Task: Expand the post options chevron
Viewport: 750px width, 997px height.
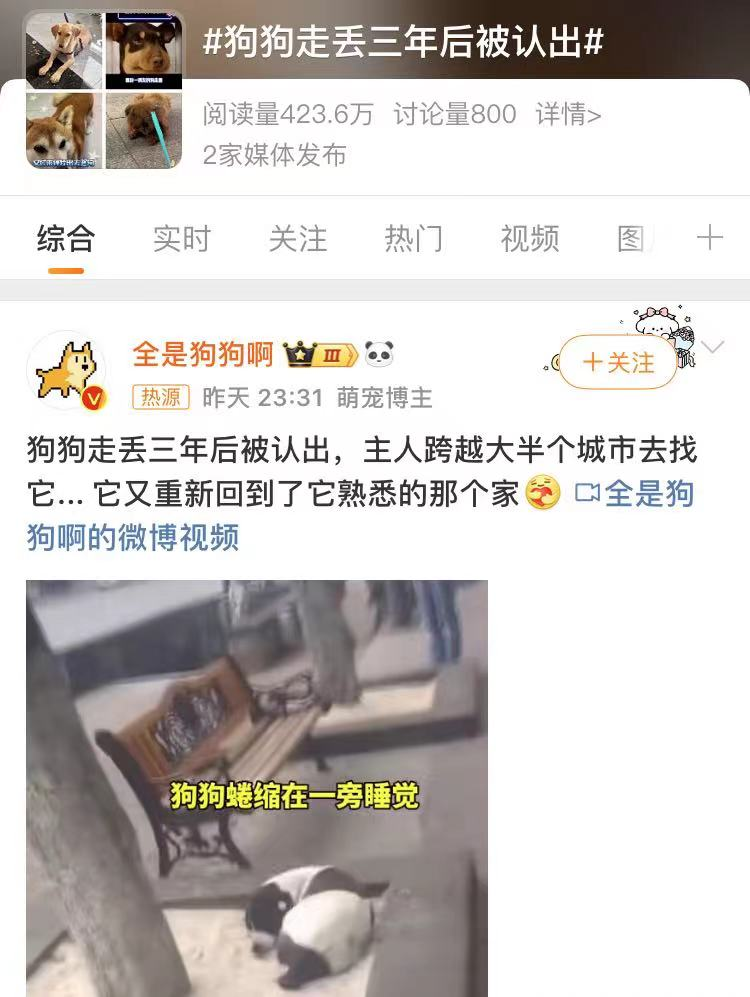Action: tap(714, 348)
